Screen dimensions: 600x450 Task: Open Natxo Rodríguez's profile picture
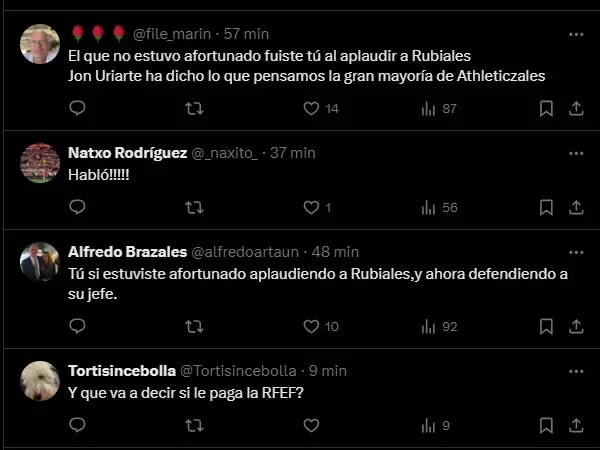click(40, 162)
